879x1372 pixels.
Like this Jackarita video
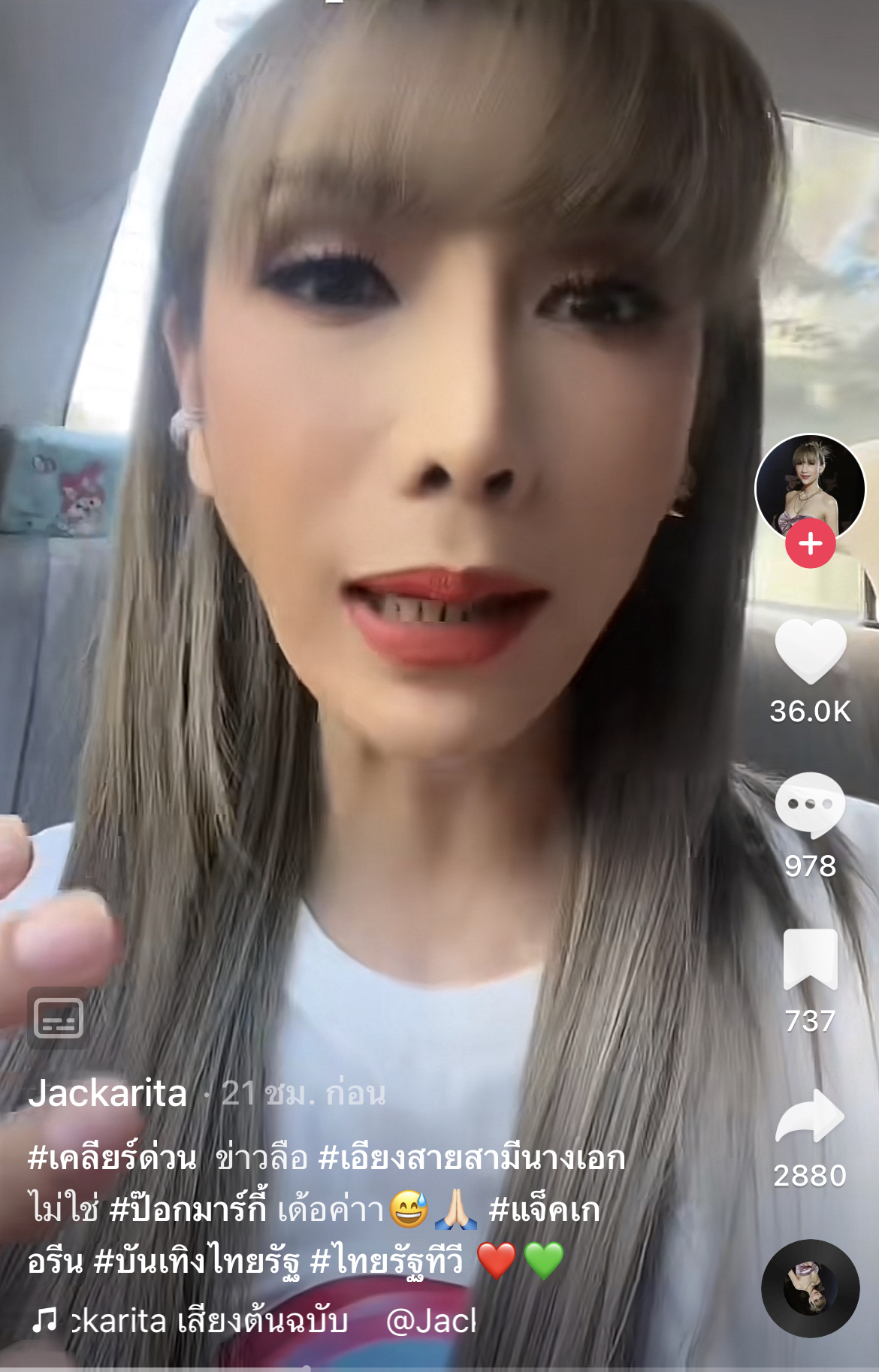(810, 652)
